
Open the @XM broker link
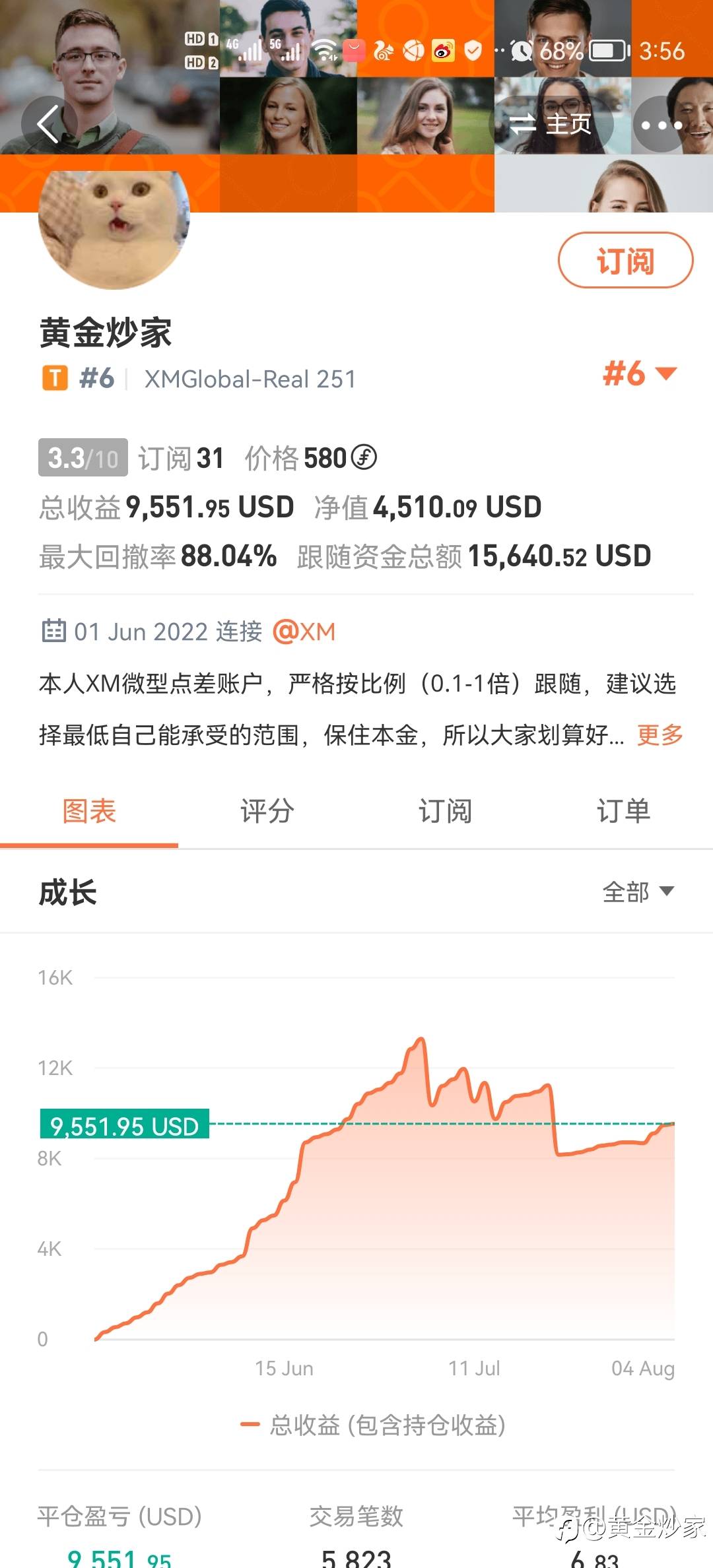[304, 632]
